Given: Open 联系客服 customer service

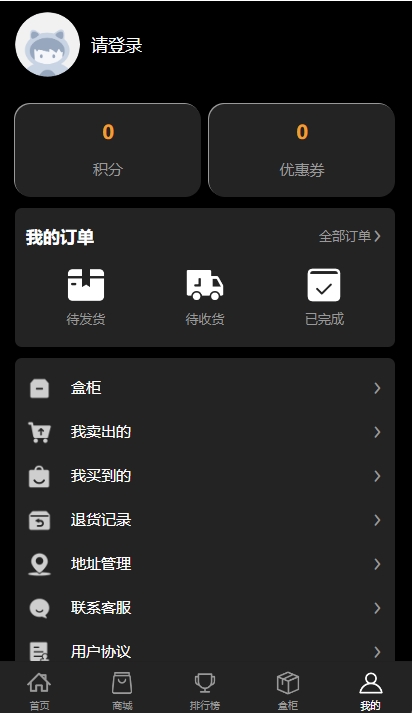Looking at the screenshot, I should click(x=205, y=608).
